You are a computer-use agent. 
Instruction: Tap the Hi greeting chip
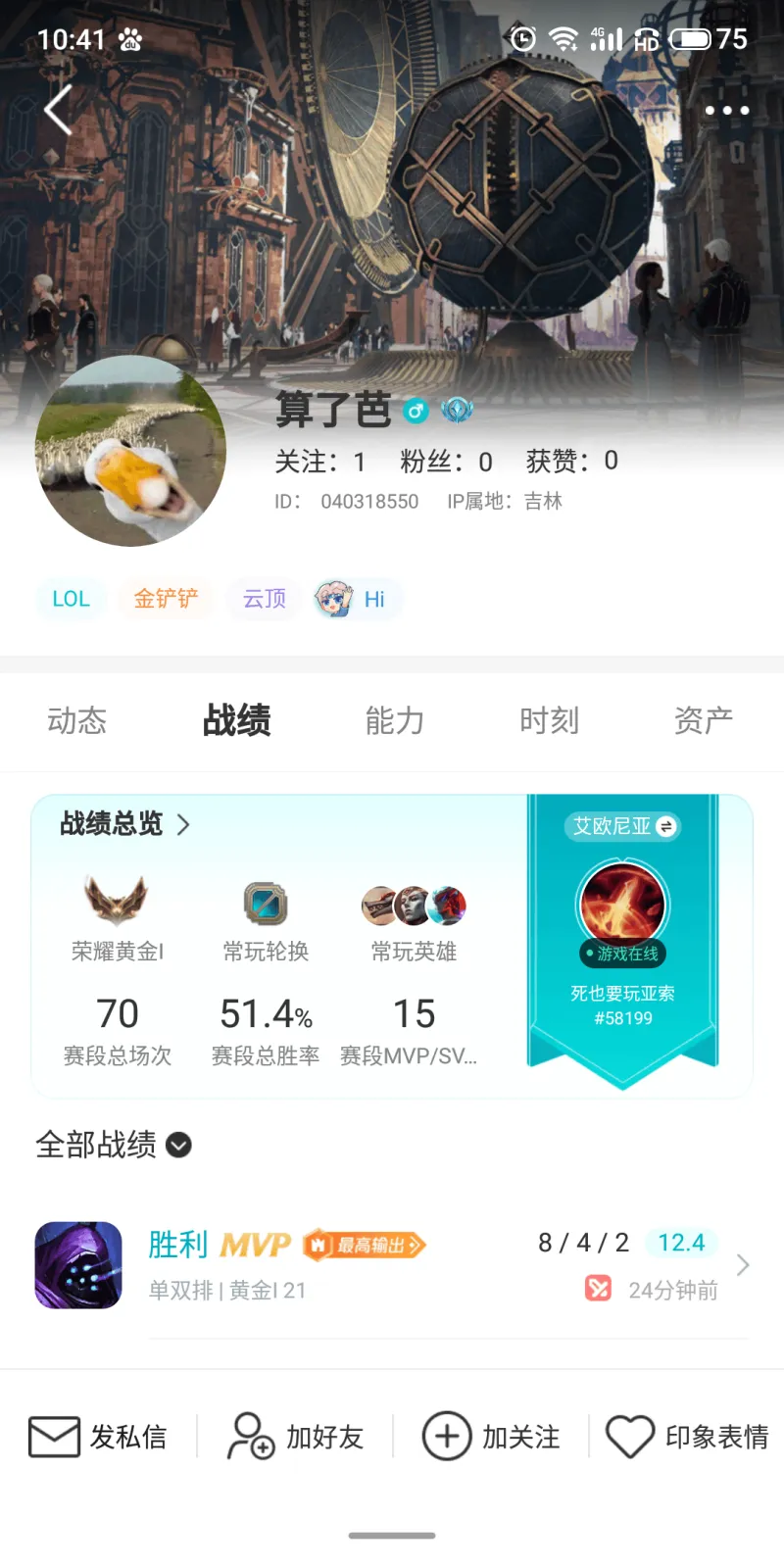(x=357, y=599)
